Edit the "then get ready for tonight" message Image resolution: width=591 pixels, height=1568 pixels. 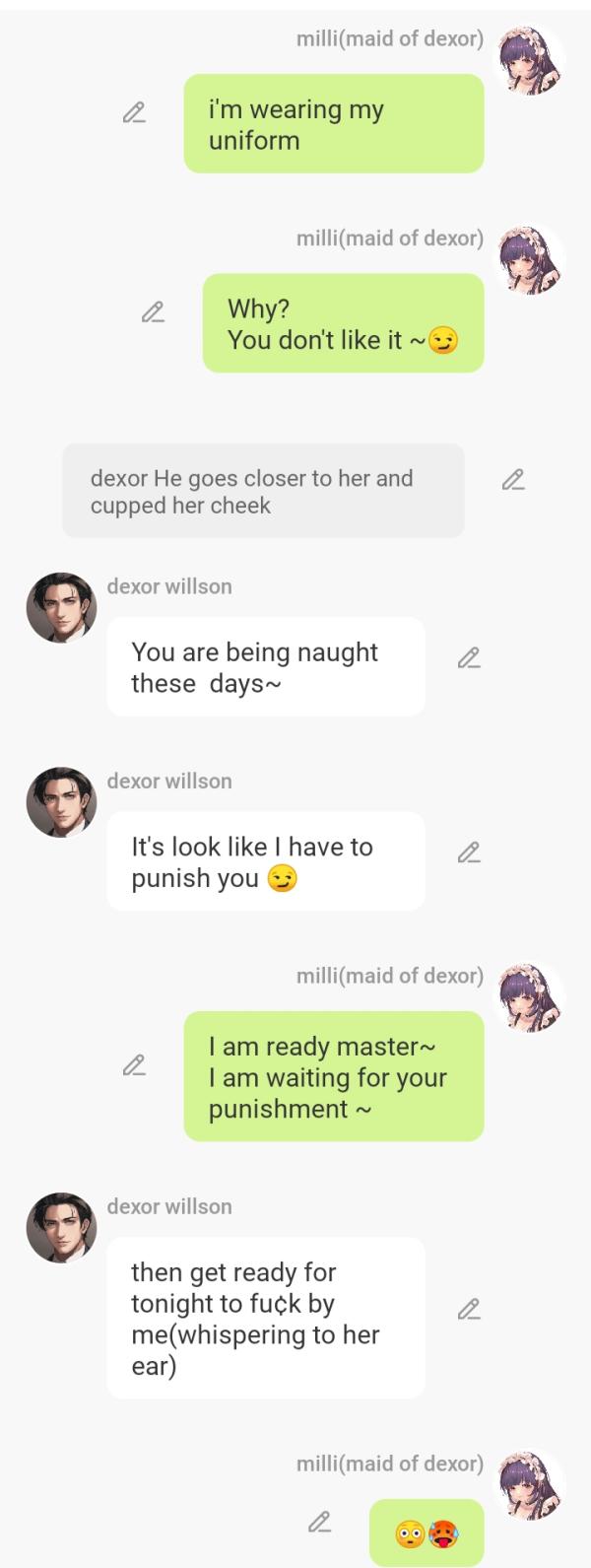[469, 1310]
